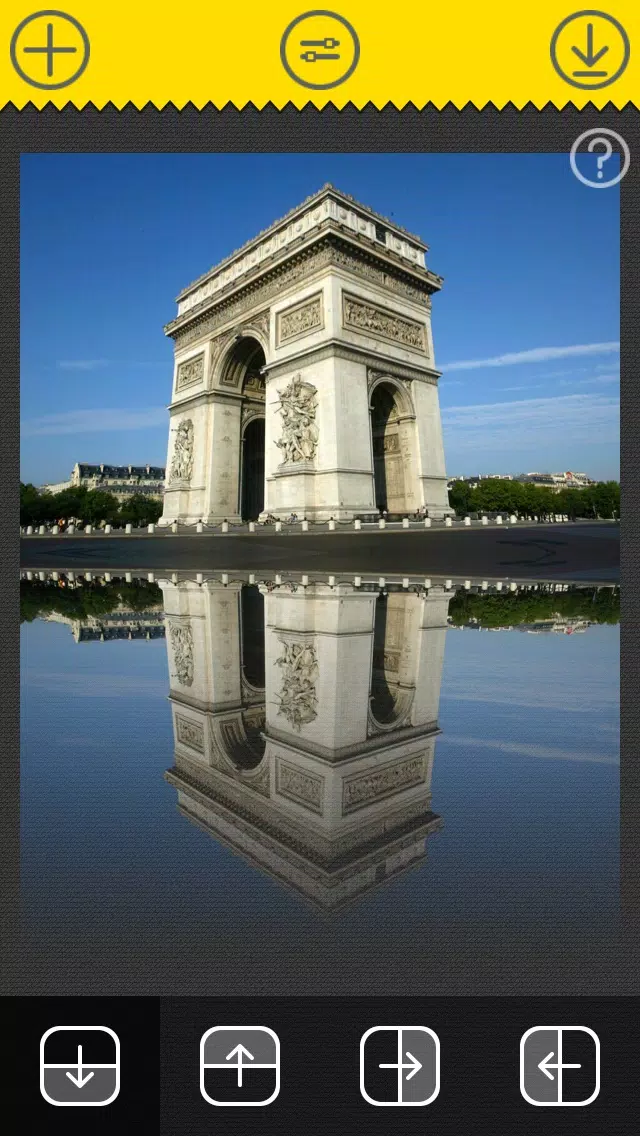Choose the rightward mirror mode

[400, 1066]
